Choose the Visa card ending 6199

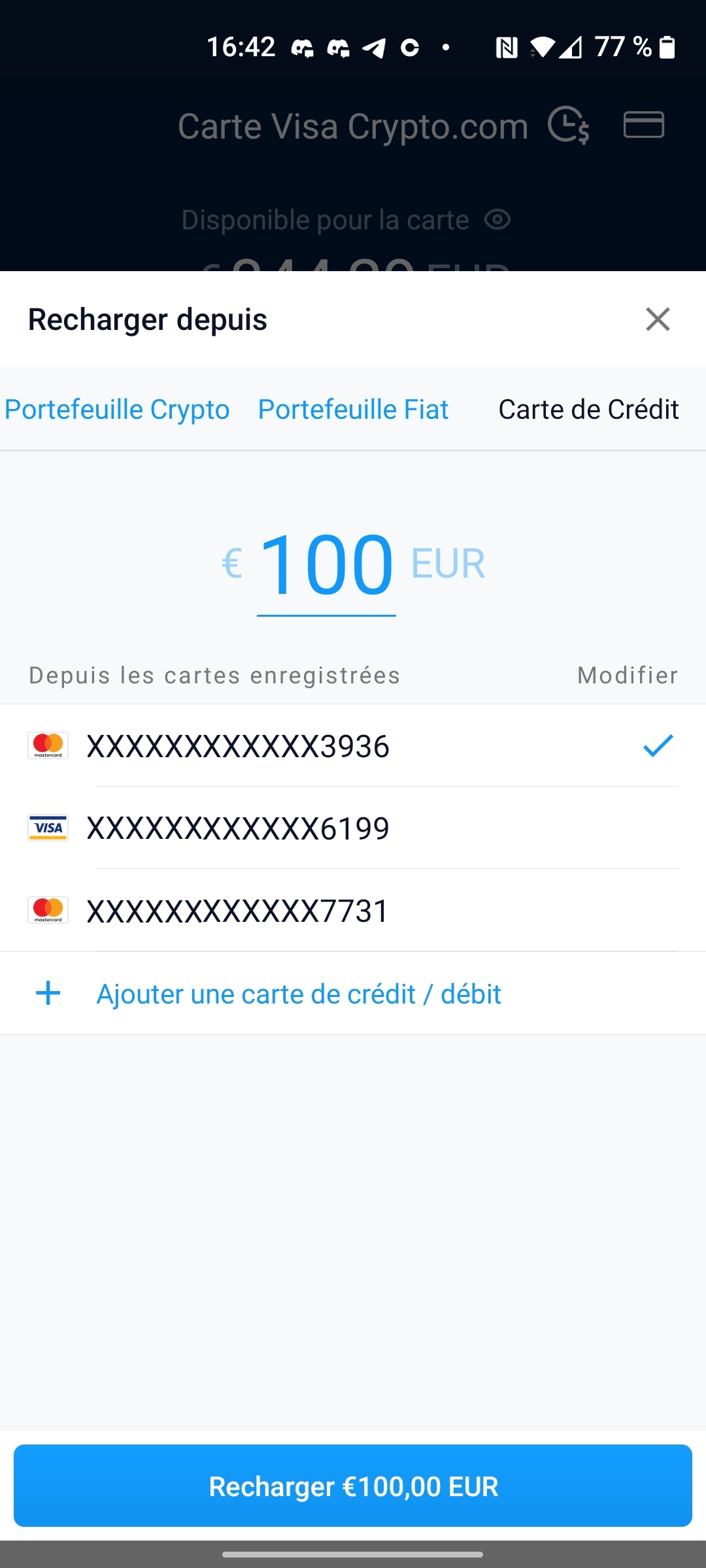point(353,828)
